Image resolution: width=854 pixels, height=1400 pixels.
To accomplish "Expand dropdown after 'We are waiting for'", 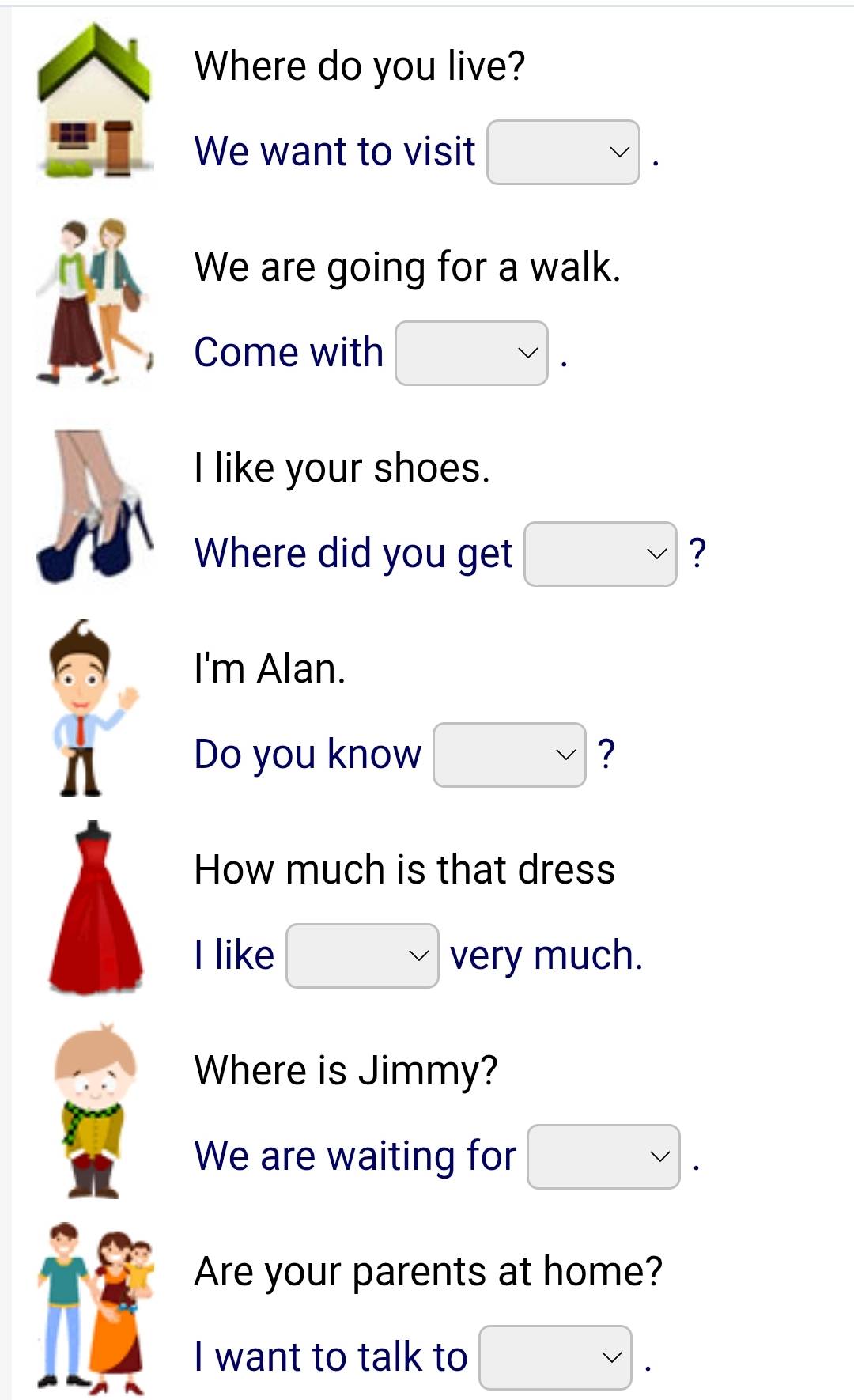I will coord(603,1156).
